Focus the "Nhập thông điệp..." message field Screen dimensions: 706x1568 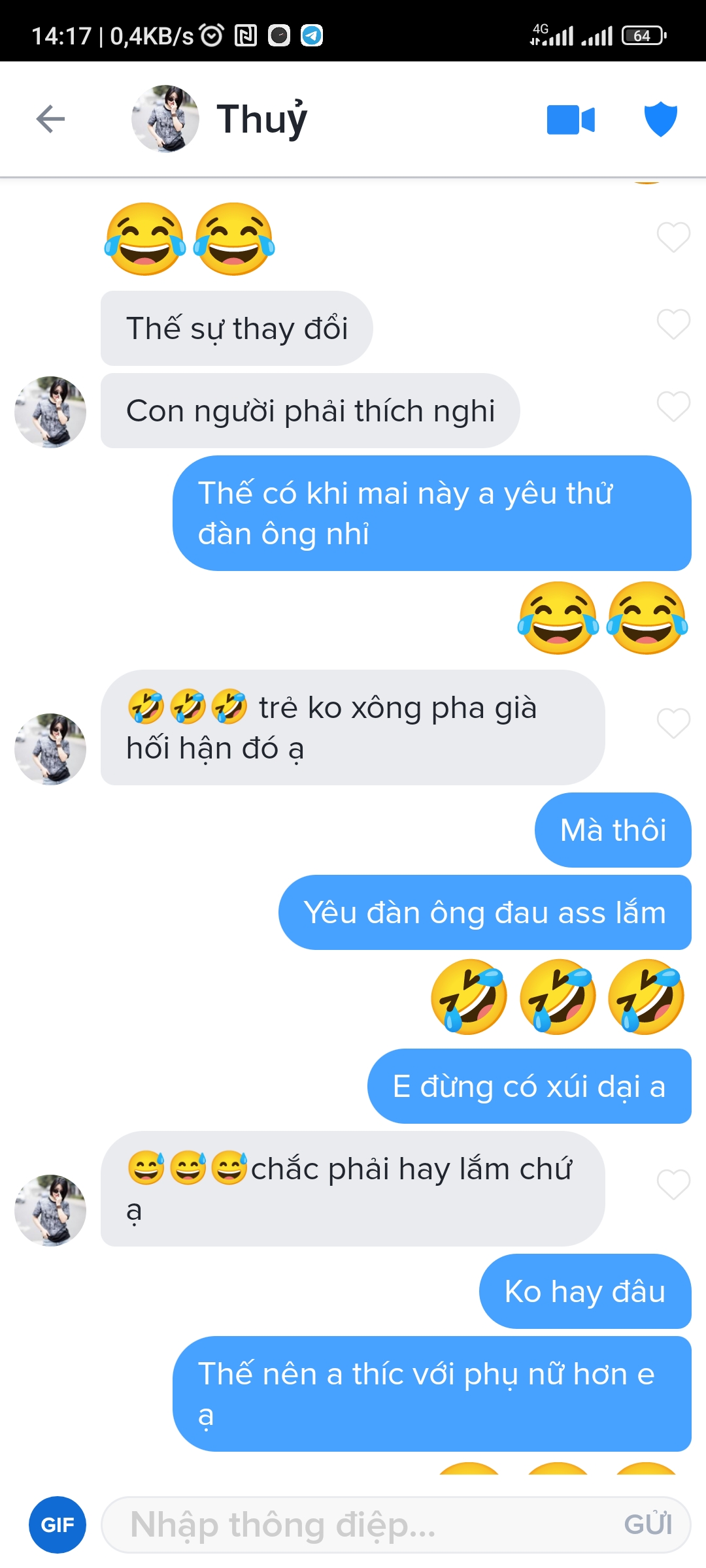(x=360, y=1525)
